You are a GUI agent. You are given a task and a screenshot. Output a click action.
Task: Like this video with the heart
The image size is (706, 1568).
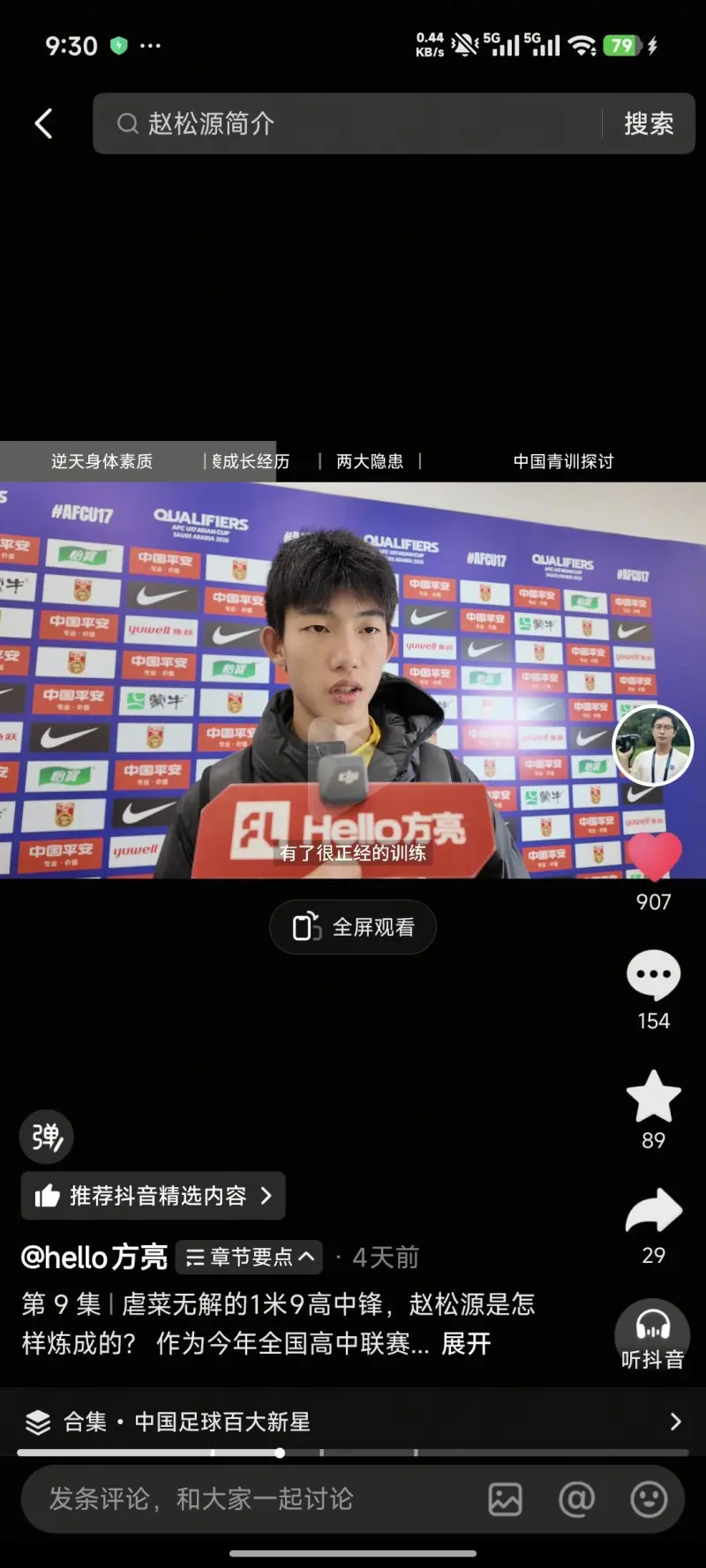pos(654,855)
